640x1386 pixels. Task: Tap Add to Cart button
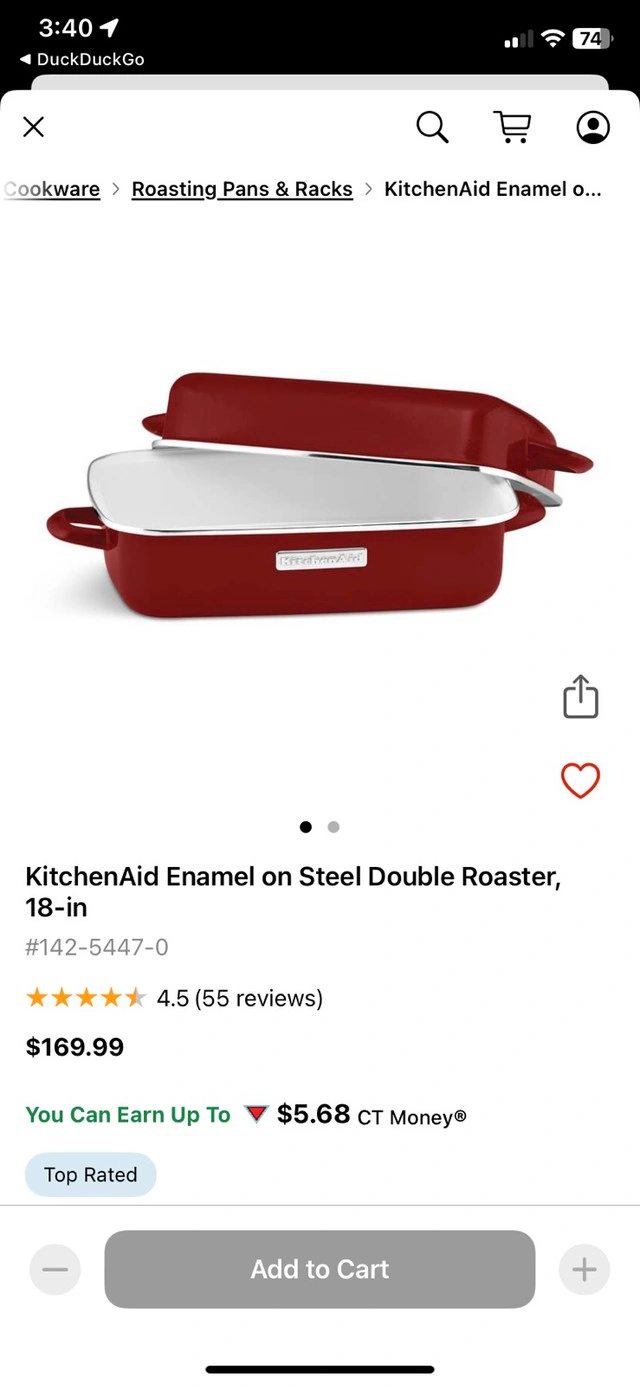point(320,1269)
